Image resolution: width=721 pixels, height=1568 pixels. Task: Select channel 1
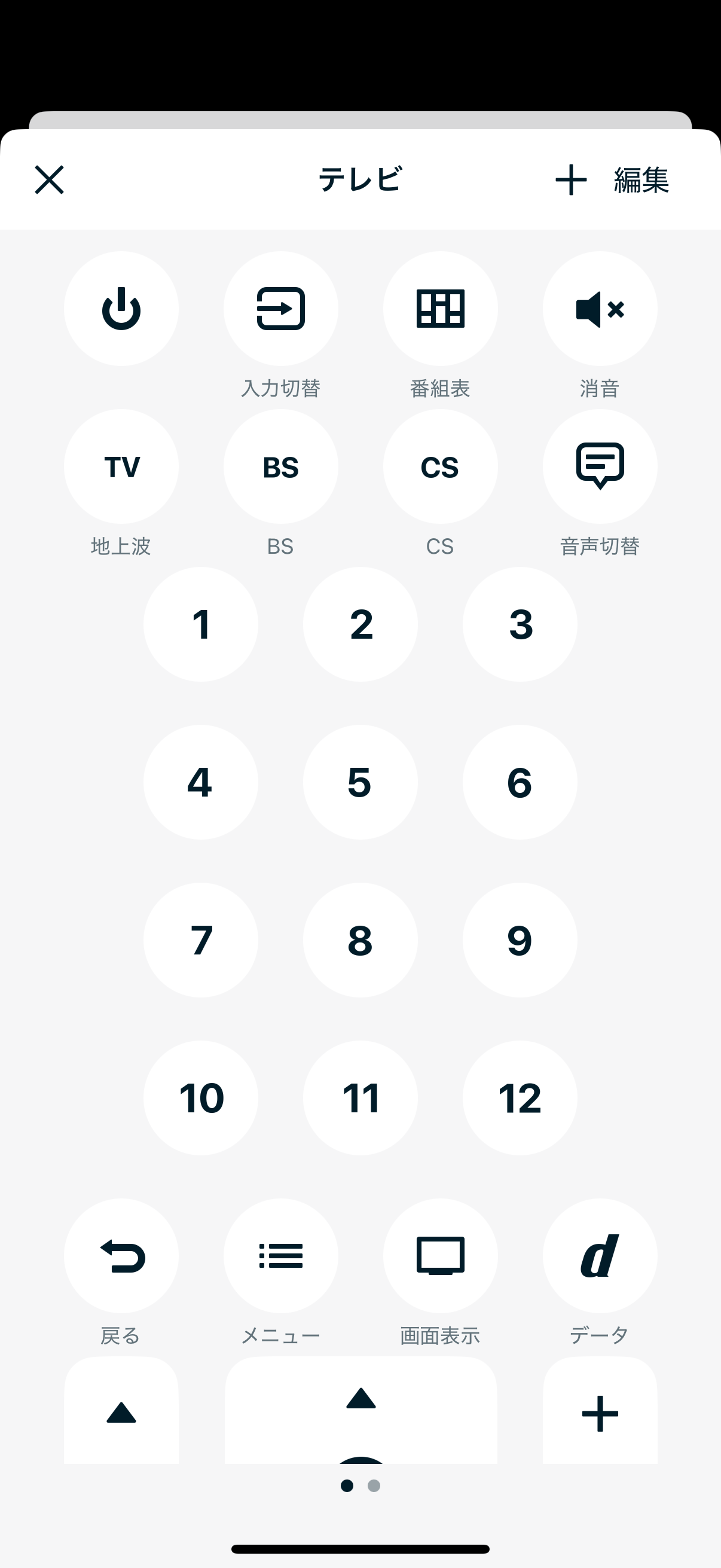pyautogui.click(x=201, y=624)
